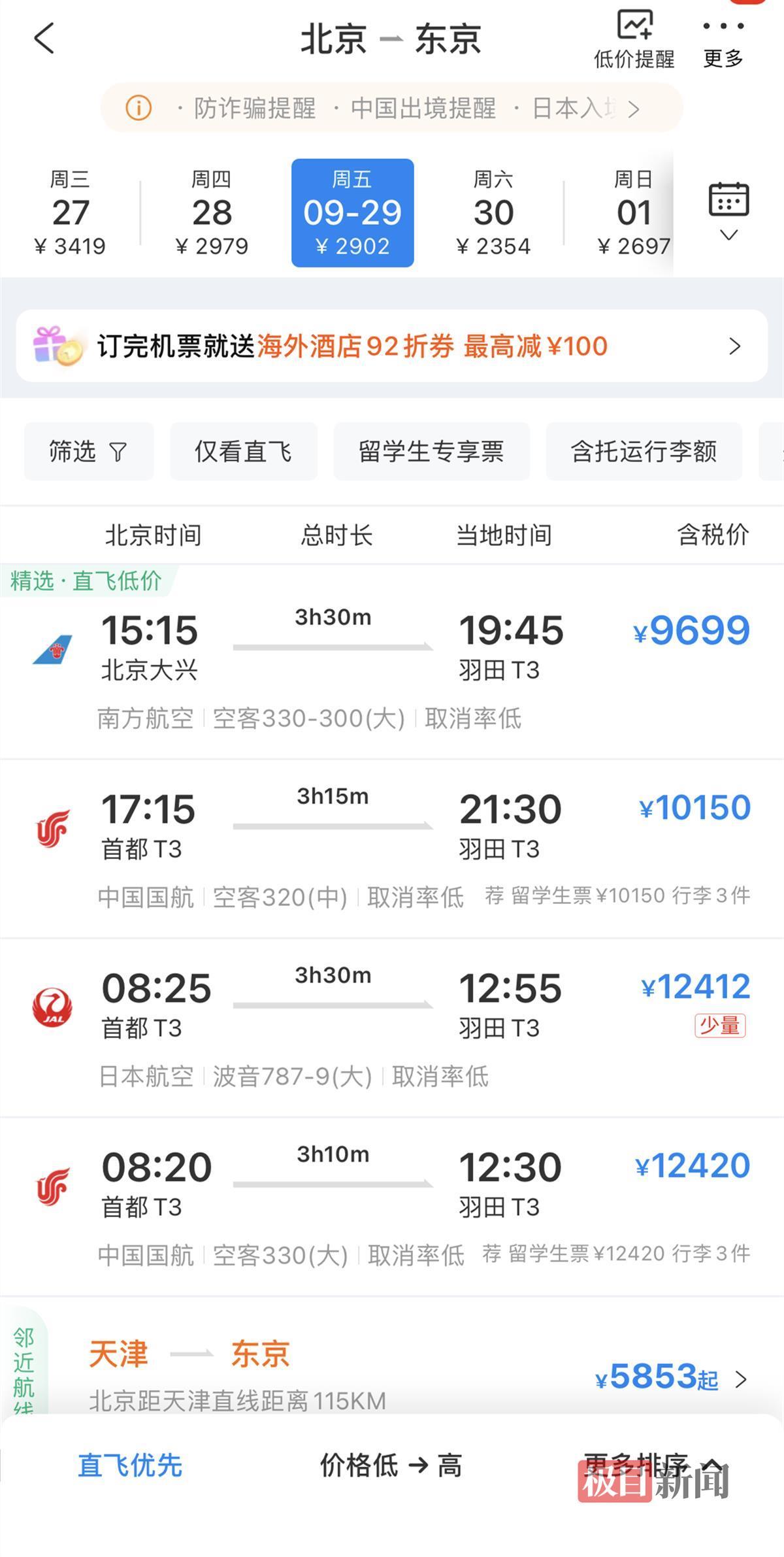Screen dimensions: 784x1557
Task: Apply the 含托运行李额 filter
Action: tap(644, 451)
